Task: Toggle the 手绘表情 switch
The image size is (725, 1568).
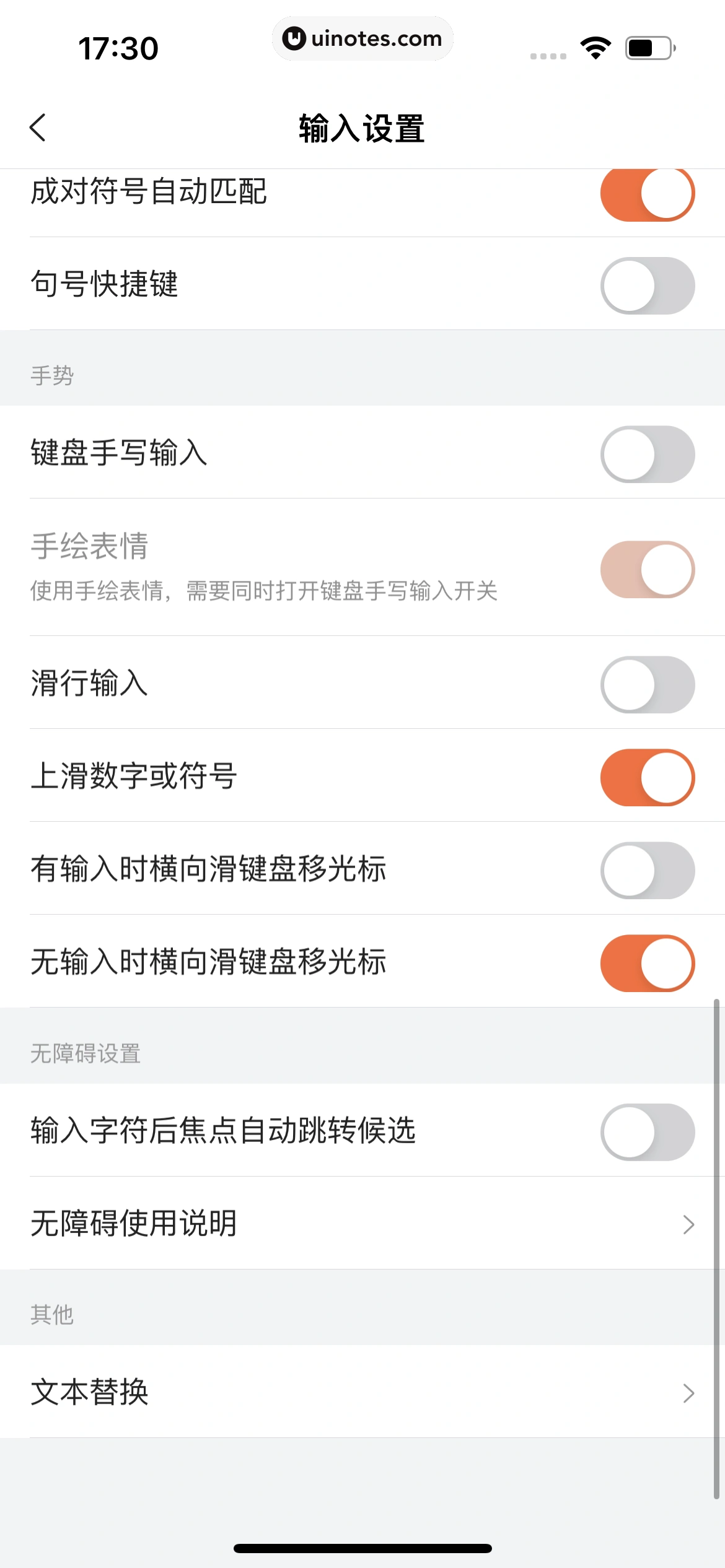Action: coord(648,570)
